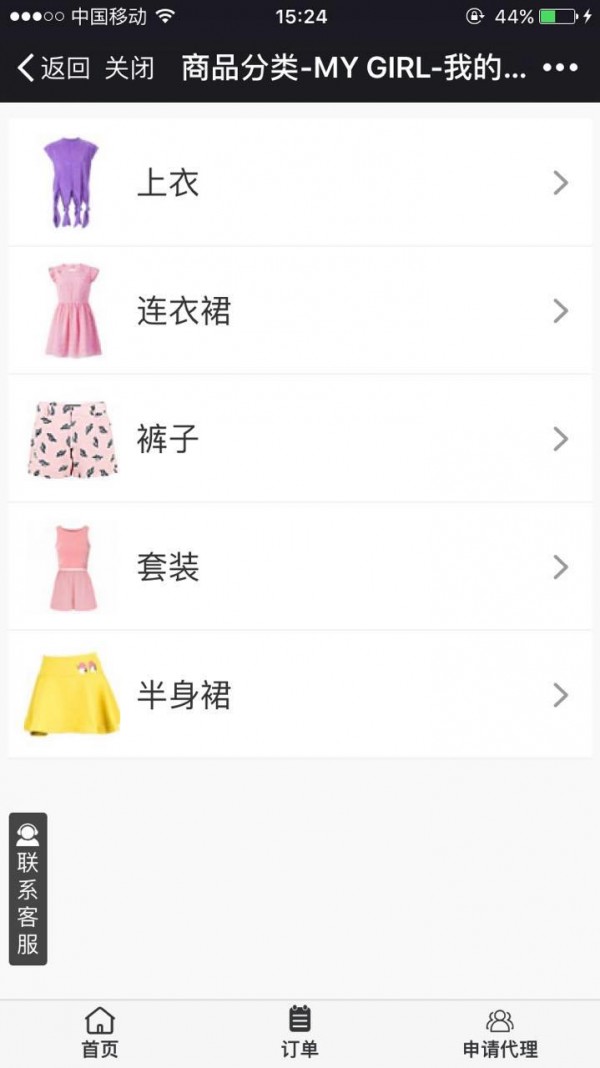The width and height of the screenshot is (600, 1068).
Task: Contact support via 联系客服
Action: (28, 889)
